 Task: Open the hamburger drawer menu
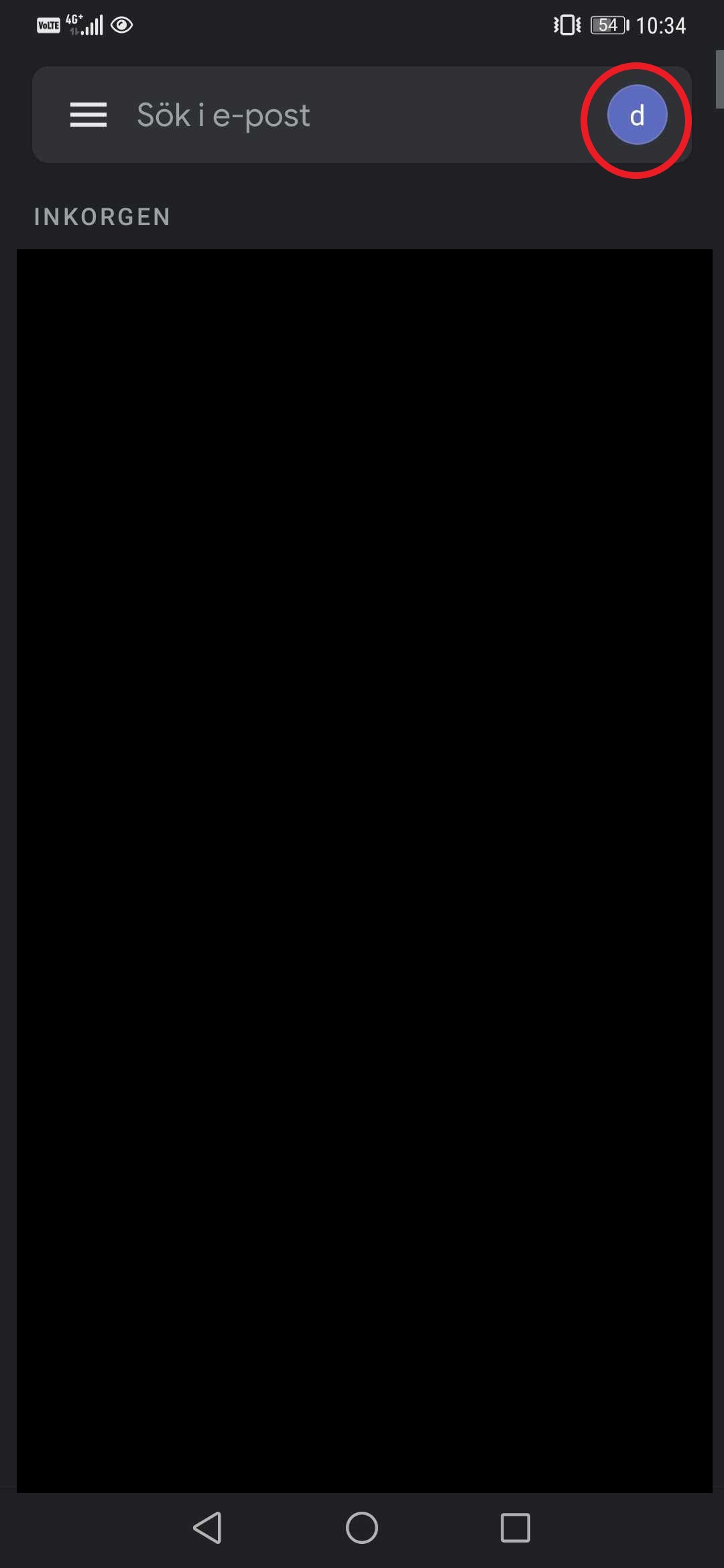88,115
